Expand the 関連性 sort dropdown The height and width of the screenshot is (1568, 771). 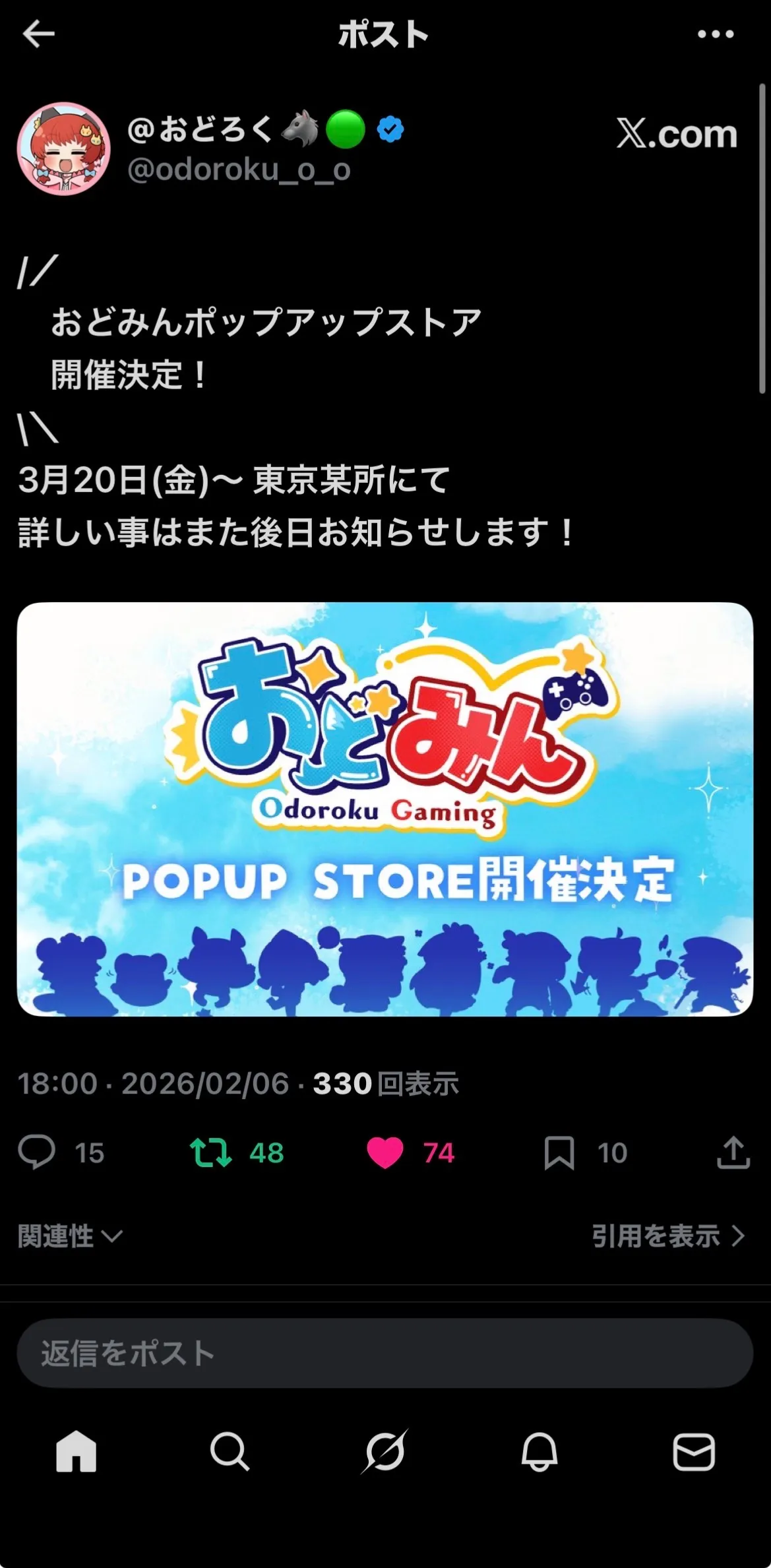(70, 1236)
